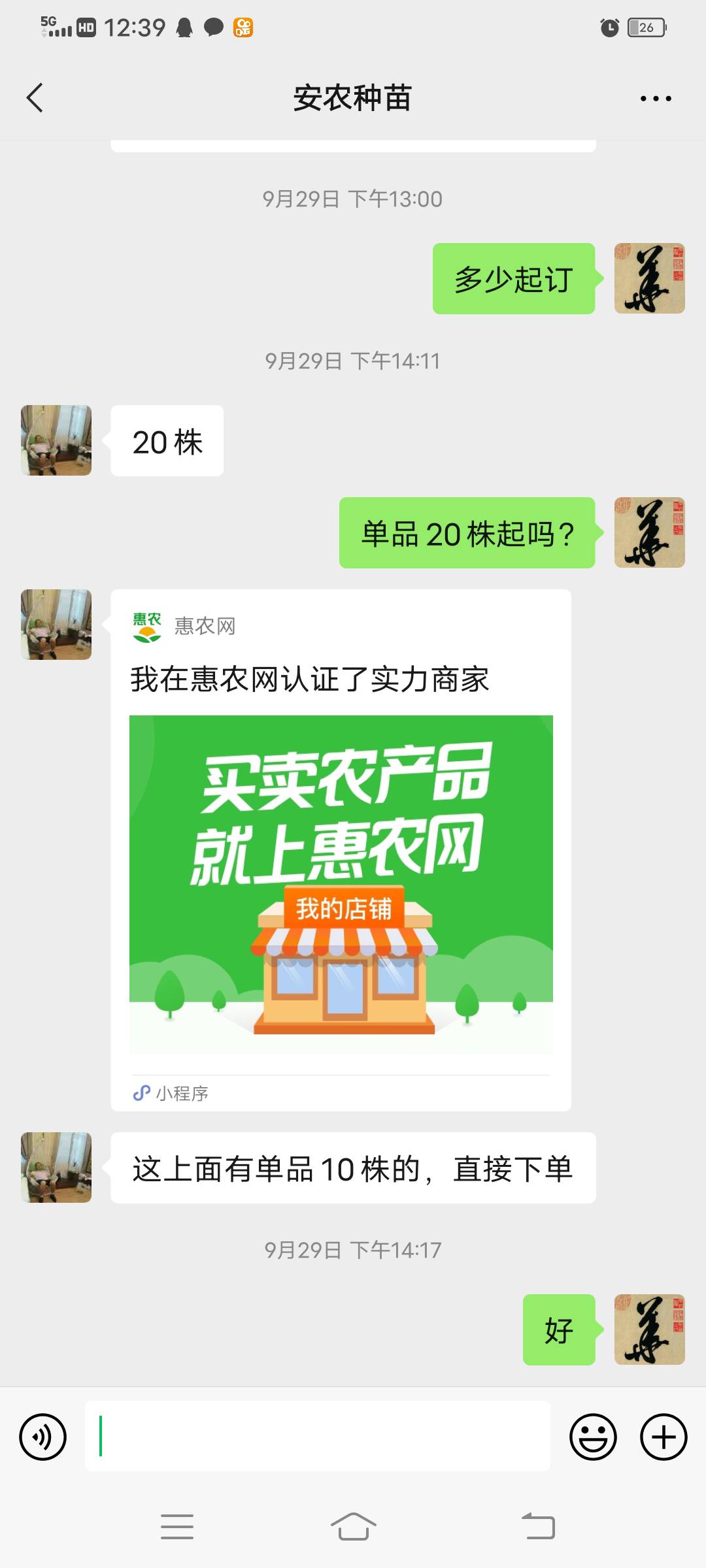The width and height of the screenshot is (706, 1568).
Task: Open the emoji sticker panel
Action: [593, 1437]
